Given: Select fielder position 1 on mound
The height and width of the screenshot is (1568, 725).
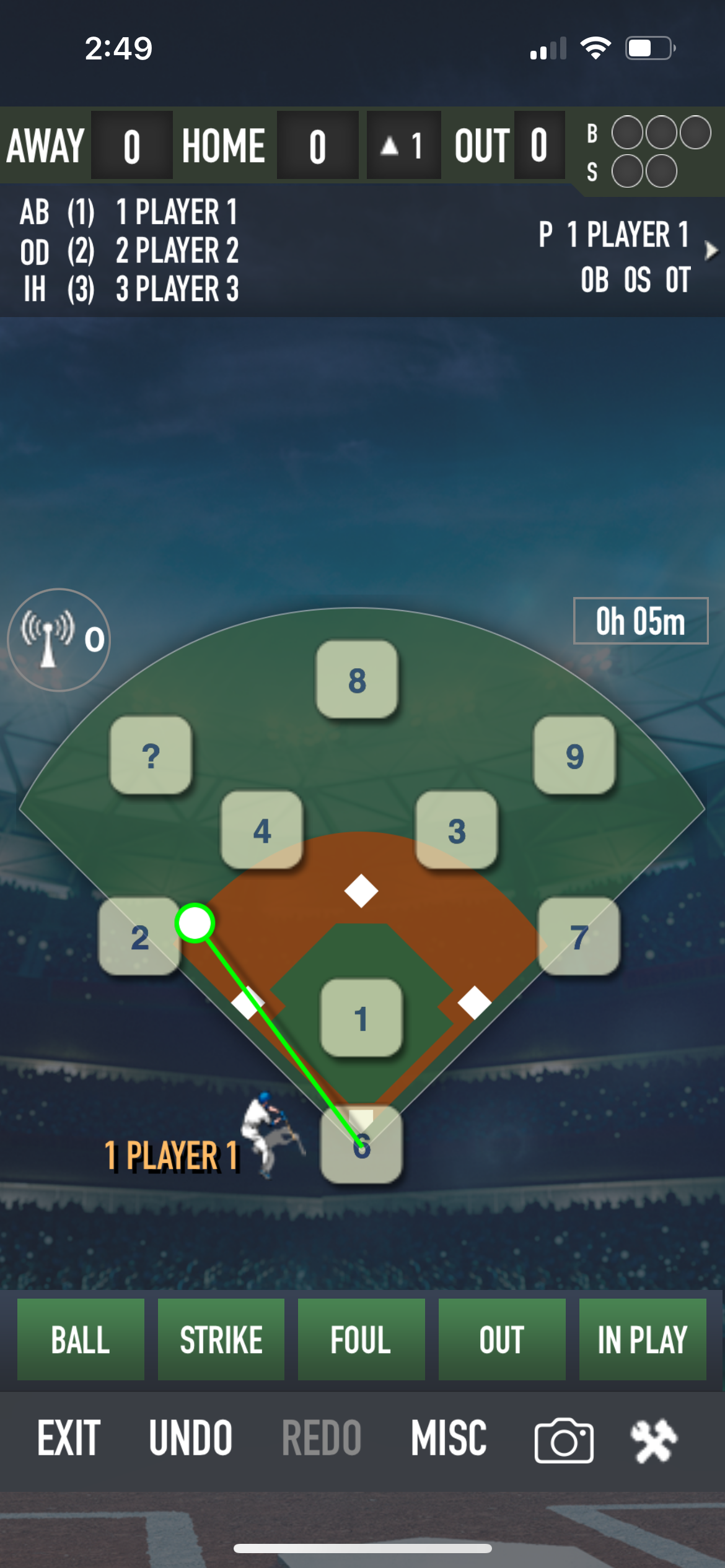Looking at the screenshot, I should (361, 1017).
